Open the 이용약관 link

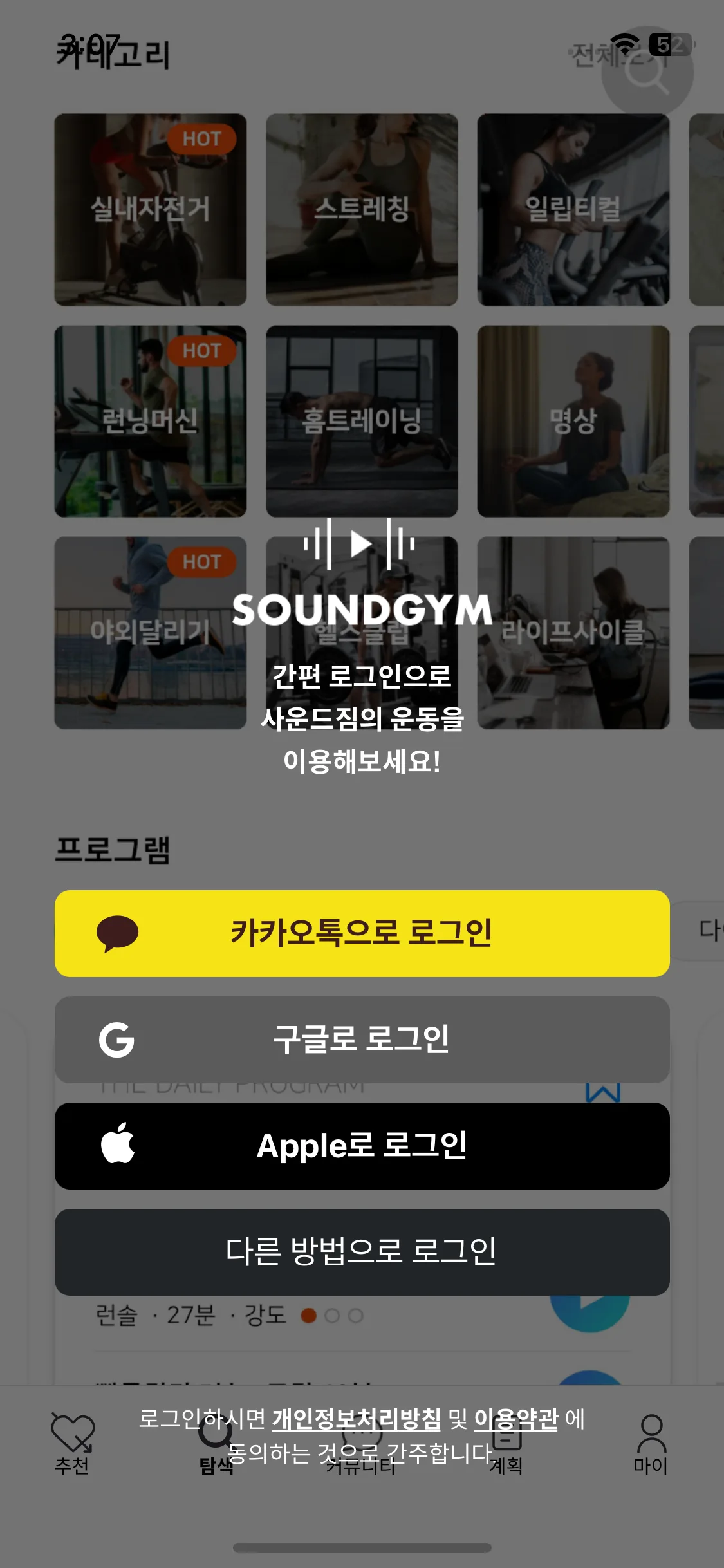tap(515, 1419)
